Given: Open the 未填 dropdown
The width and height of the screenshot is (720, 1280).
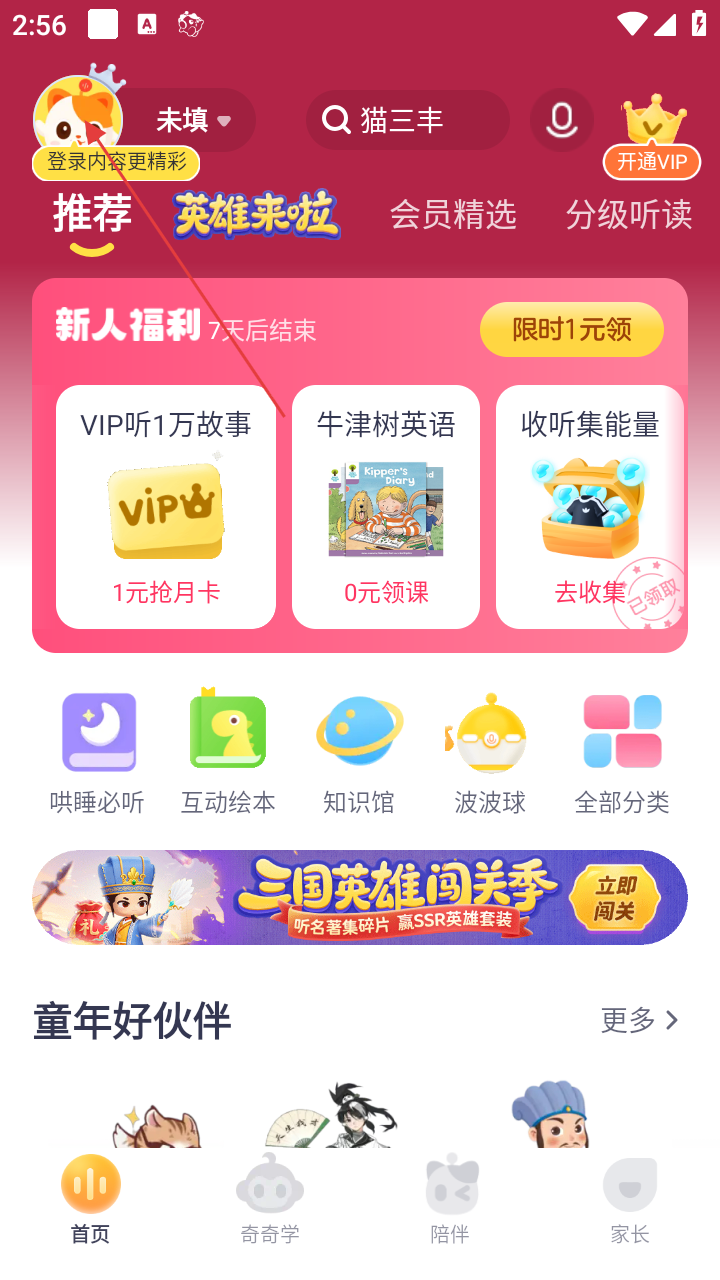Looking at the screenshot, I should 194,121.
